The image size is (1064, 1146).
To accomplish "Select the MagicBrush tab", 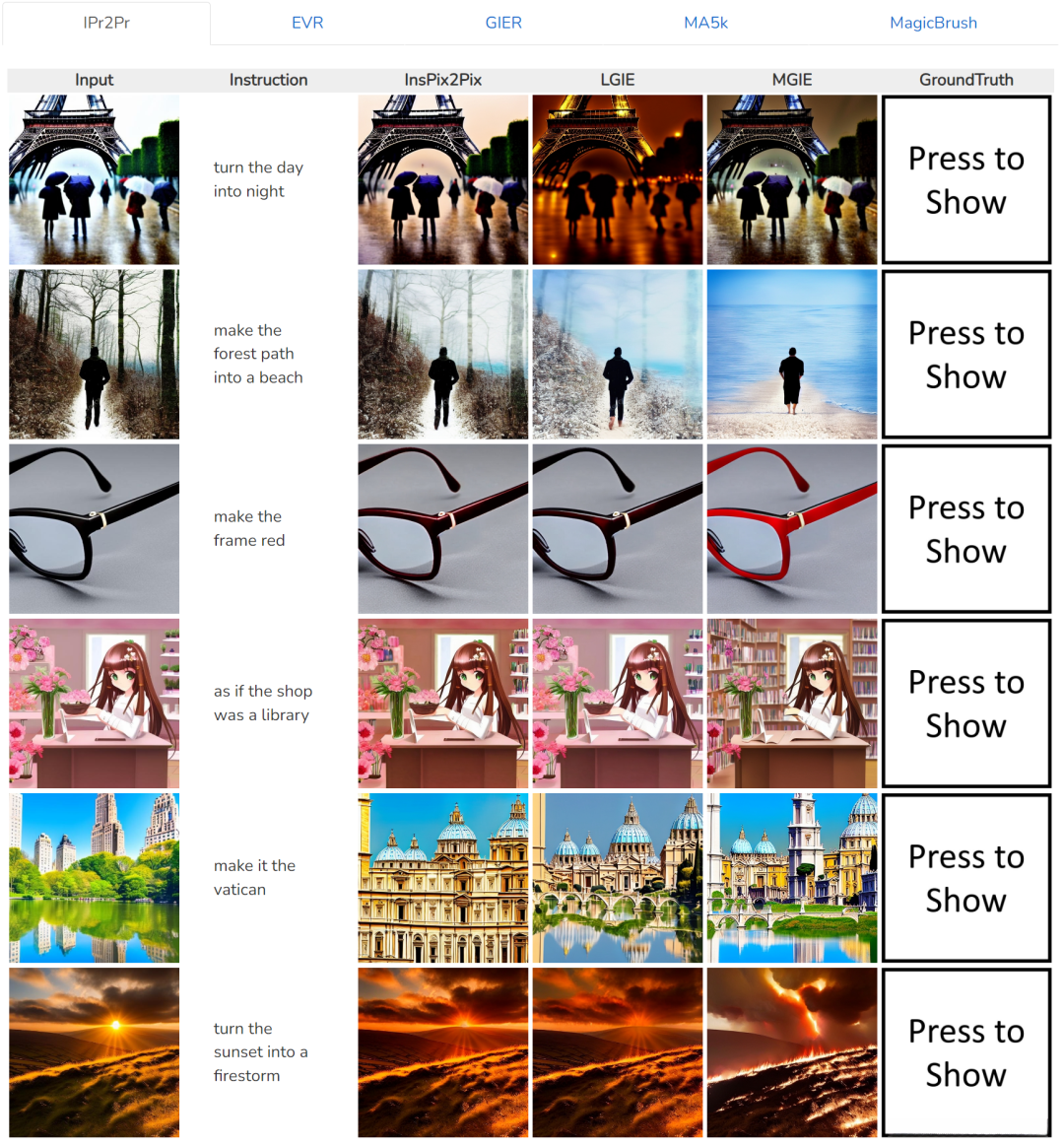I will 933,23.
